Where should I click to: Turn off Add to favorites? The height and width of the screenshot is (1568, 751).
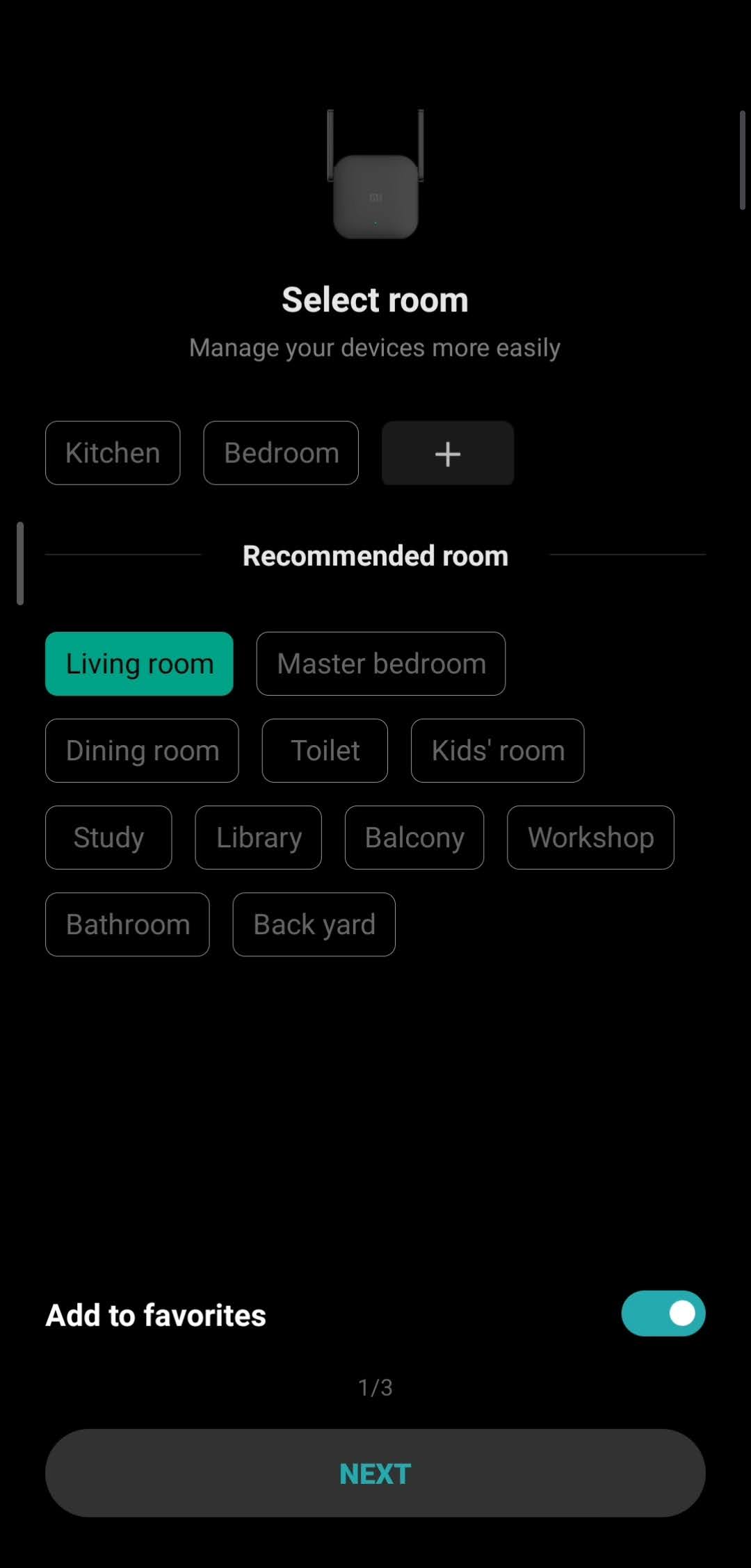click(x=663, y=1314)
